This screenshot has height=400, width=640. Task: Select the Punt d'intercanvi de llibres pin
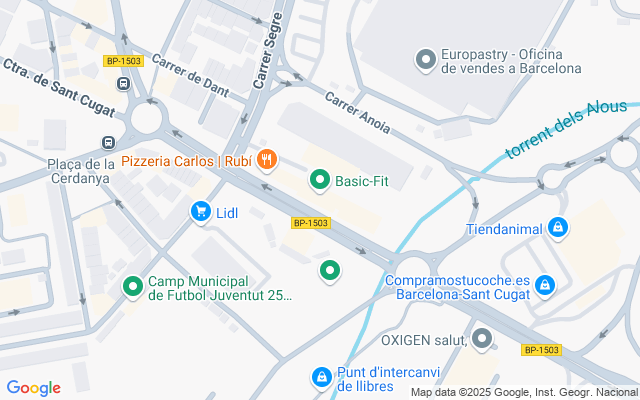pos(322,377)
